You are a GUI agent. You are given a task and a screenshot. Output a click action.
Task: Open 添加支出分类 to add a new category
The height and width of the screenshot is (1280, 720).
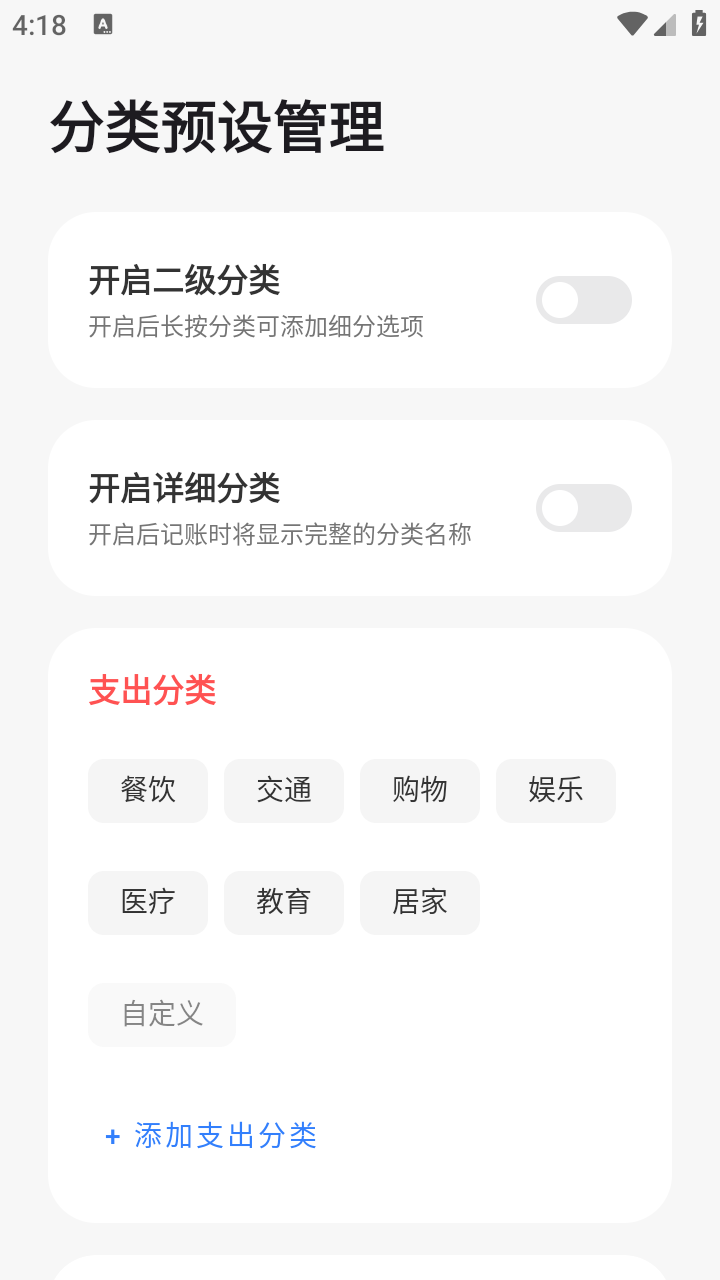pos(225,1135)
